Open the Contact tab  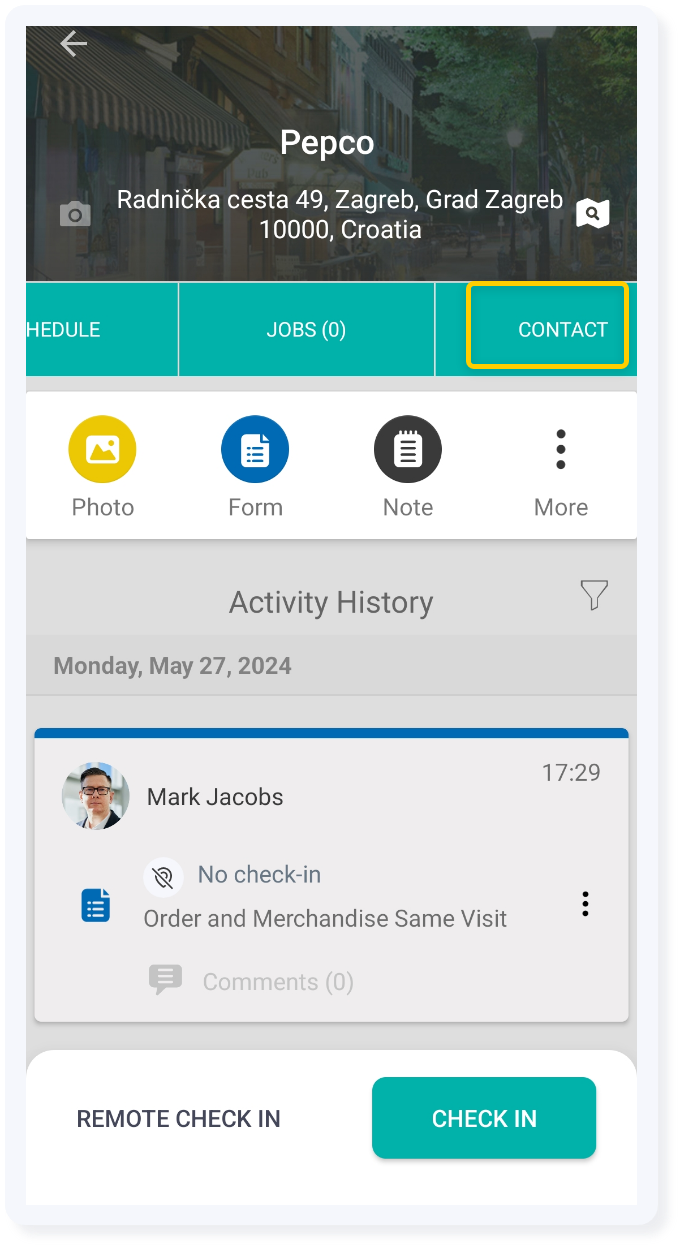pos(562,330)
